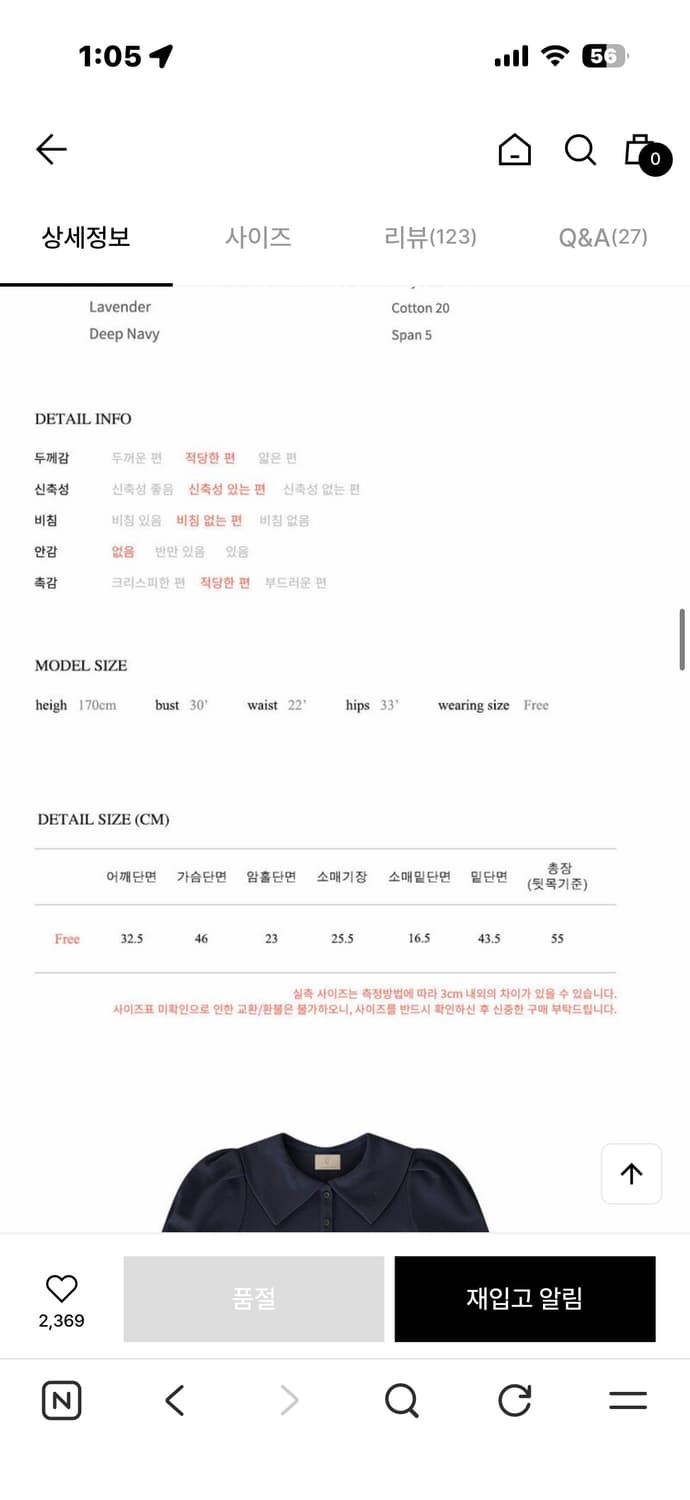The image size is (690, 1500).
Task: Select the 상세정보 tab
Action: point(86,237)
